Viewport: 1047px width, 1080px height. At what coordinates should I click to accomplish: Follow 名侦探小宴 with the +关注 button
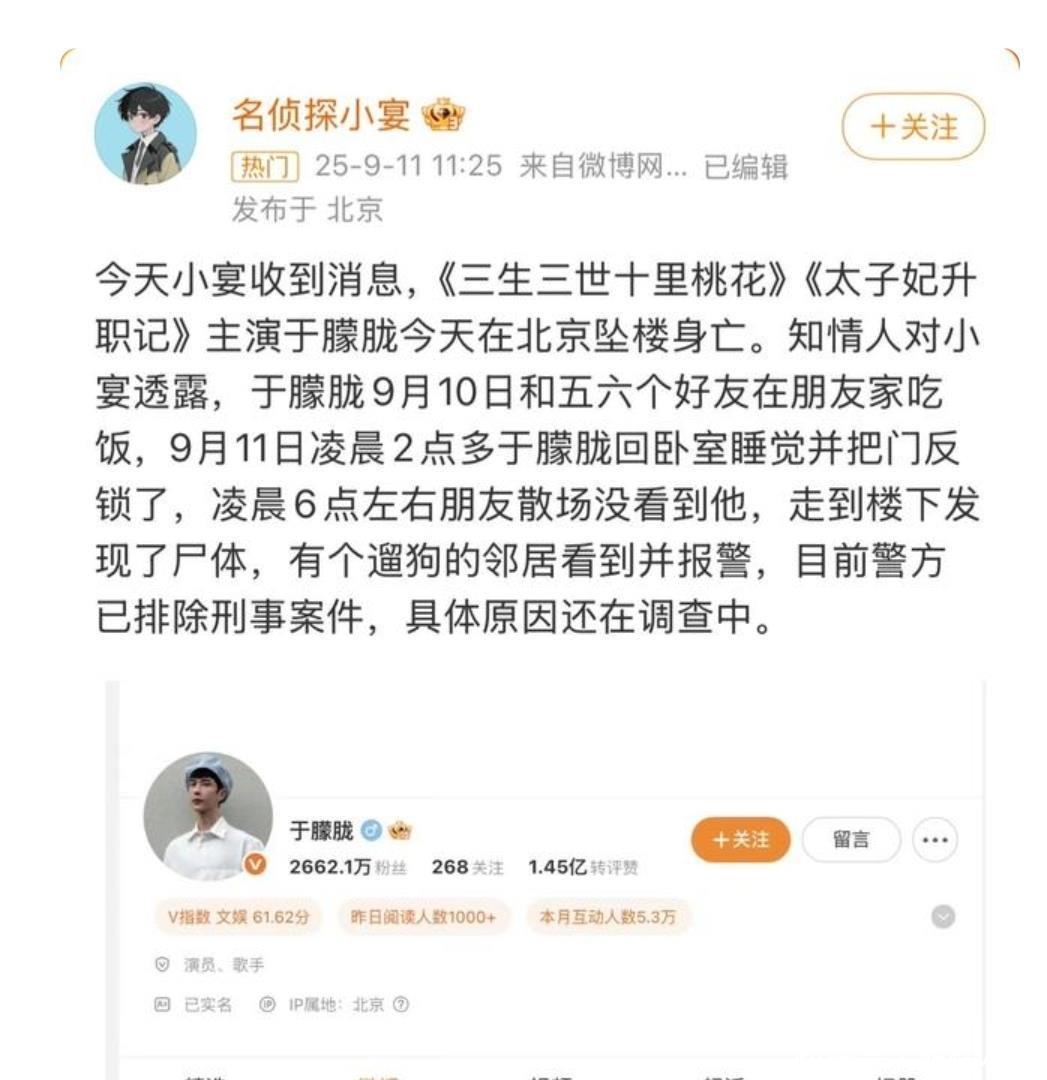pyautogui.click(x=913, y=127)
